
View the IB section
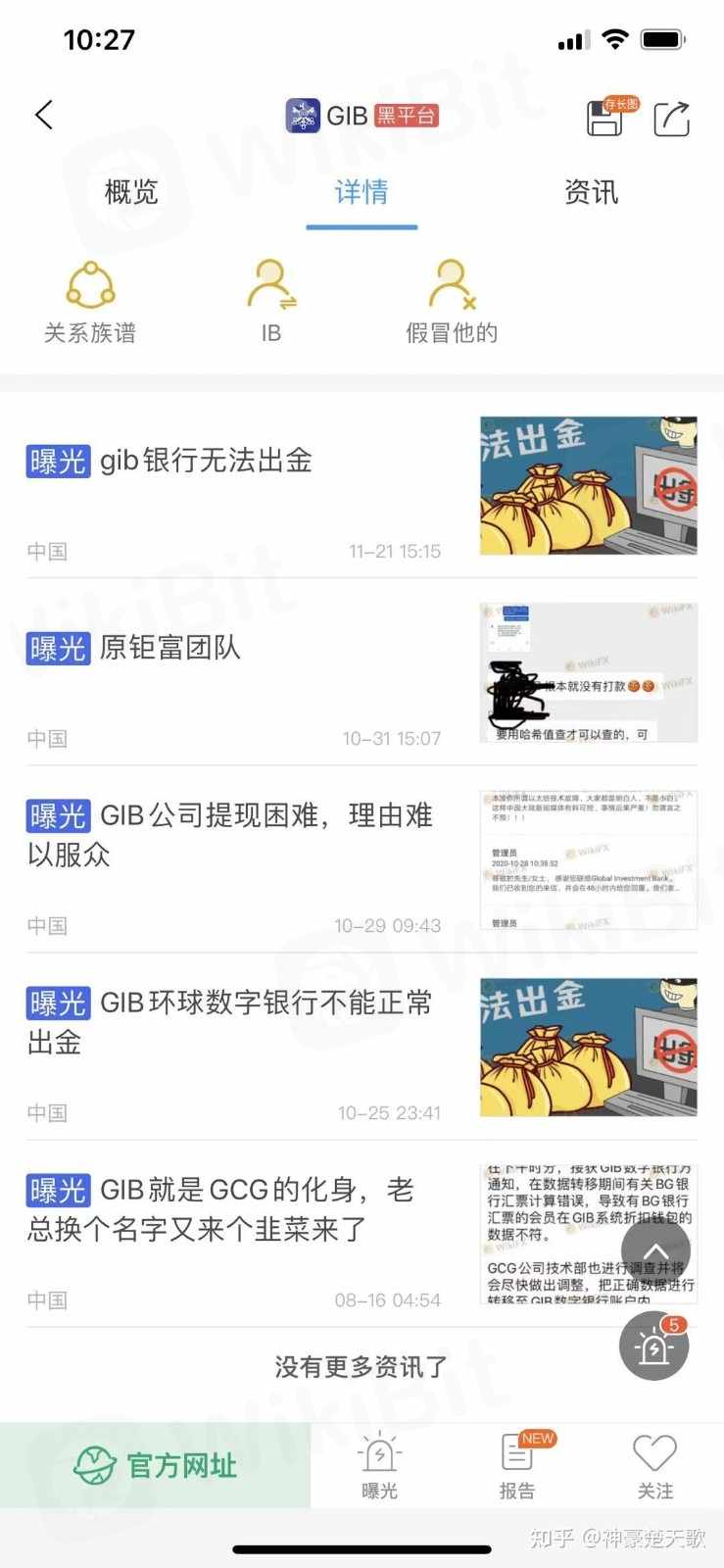click(x=271, y=302)
